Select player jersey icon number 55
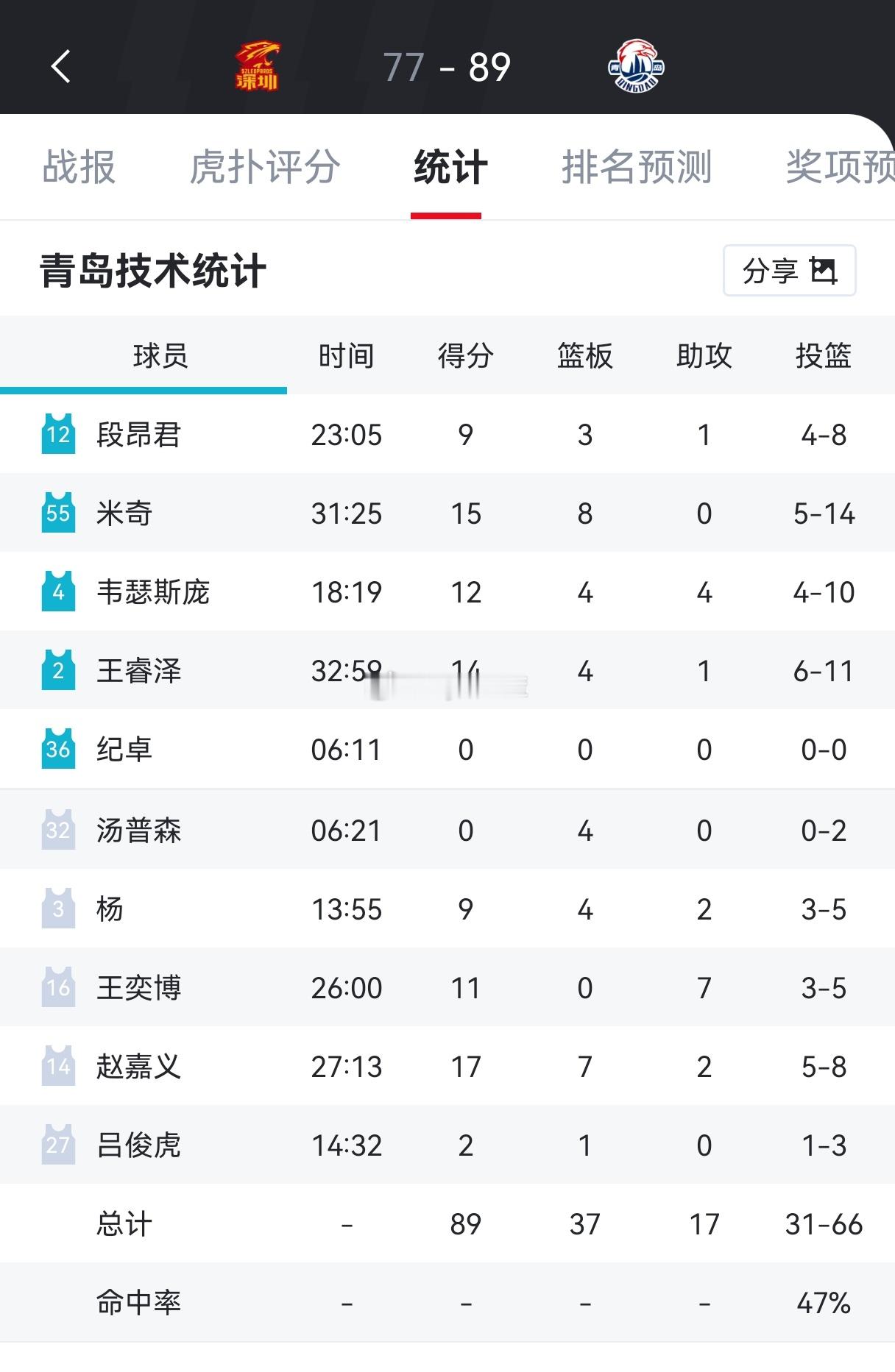The height and width of the screenshot is (1372, 895). click(58, 513)
